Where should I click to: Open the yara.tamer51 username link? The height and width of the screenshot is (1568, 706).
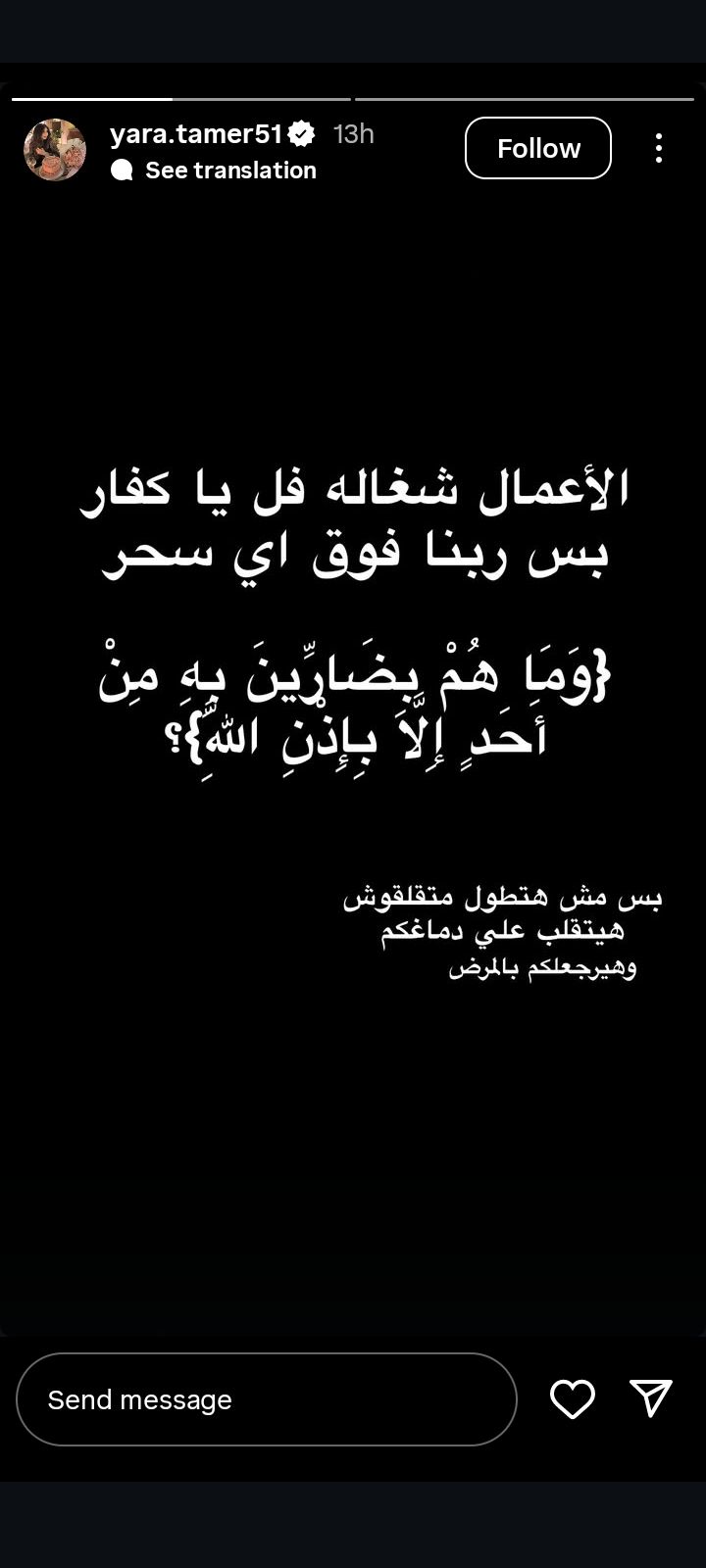pos(196,133)
